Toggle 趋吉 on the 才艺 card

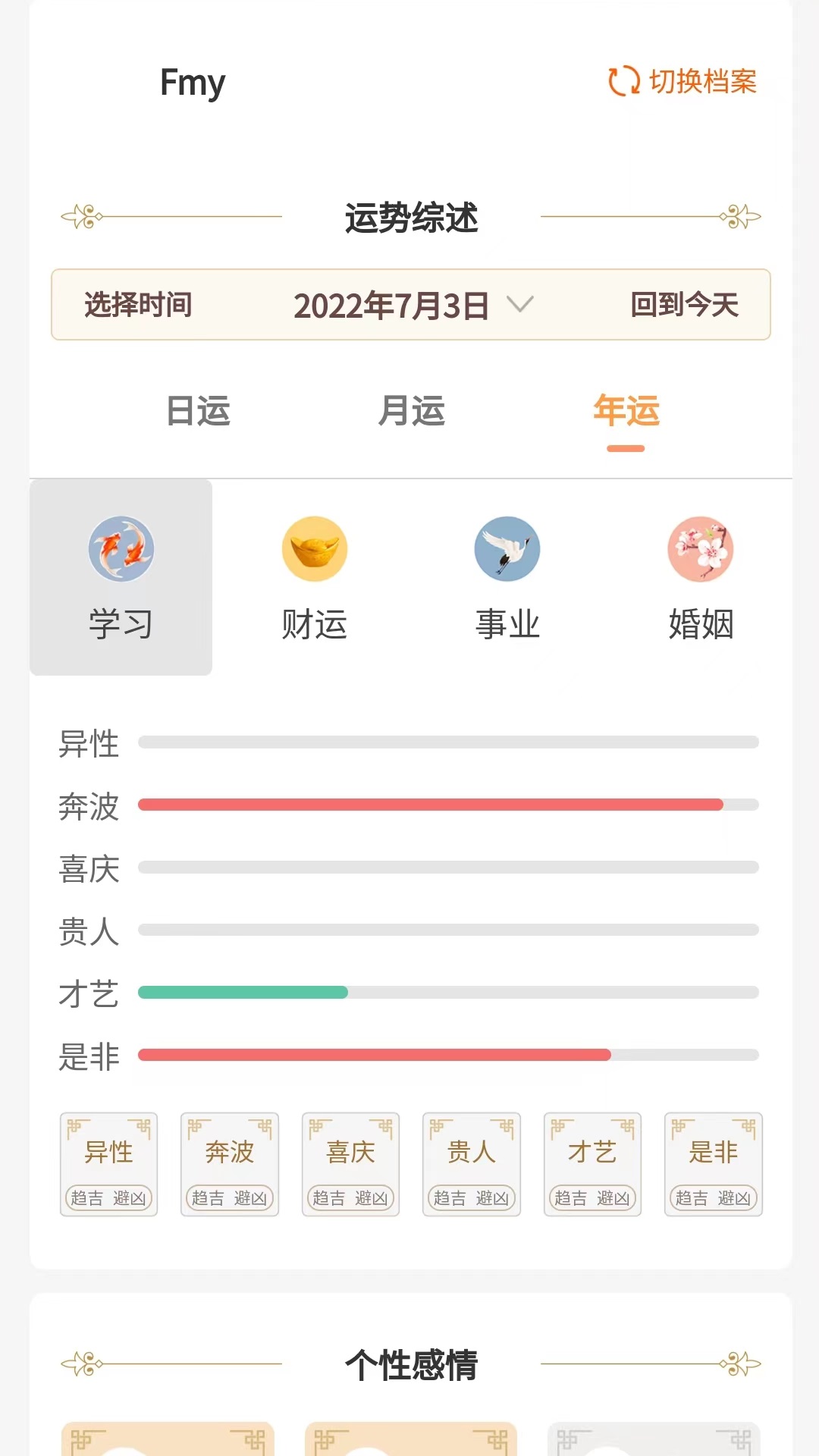(573, 1198)
